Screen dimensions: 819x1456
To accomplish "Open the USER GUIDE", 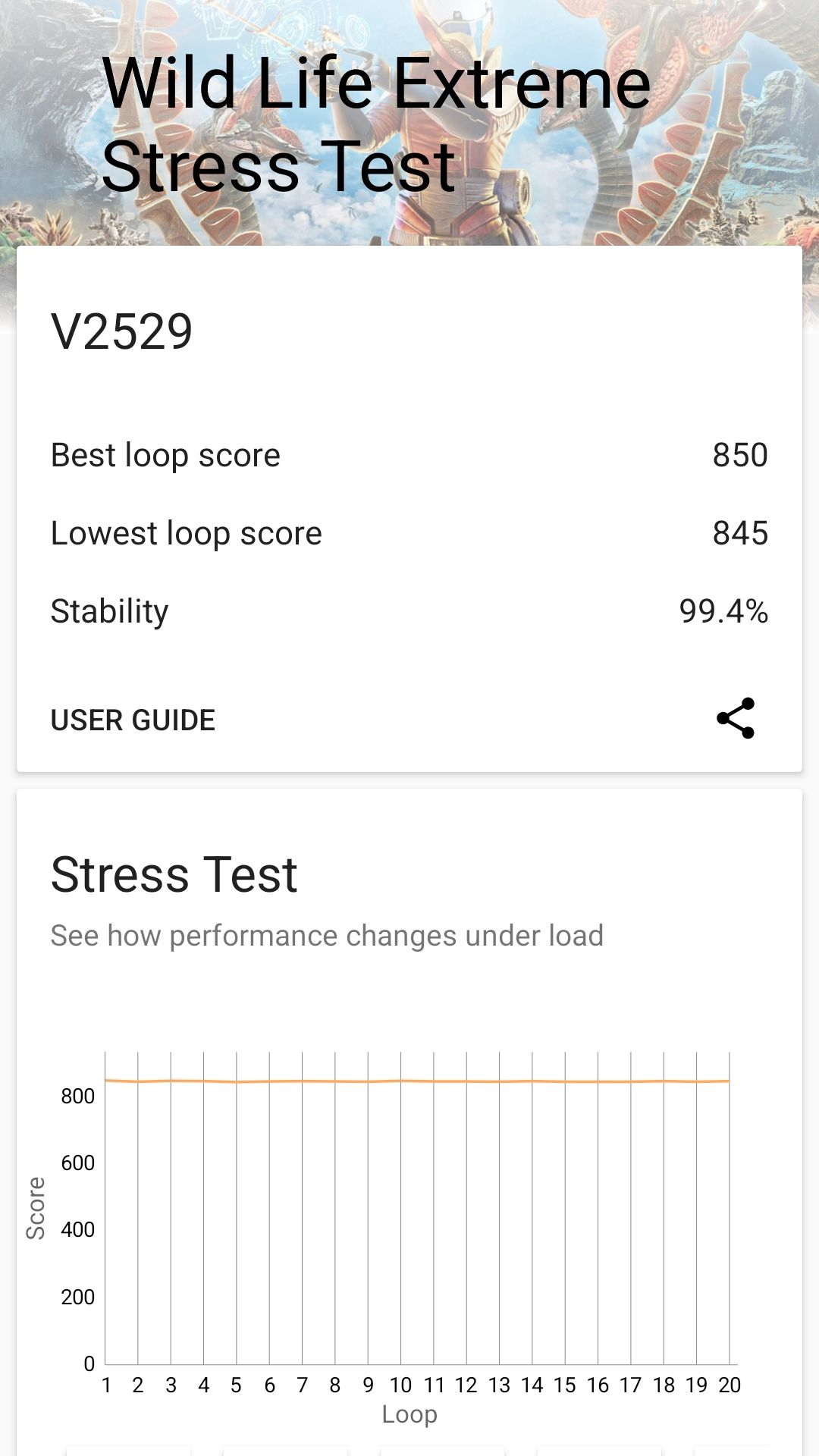I will (x=133, y=720).
